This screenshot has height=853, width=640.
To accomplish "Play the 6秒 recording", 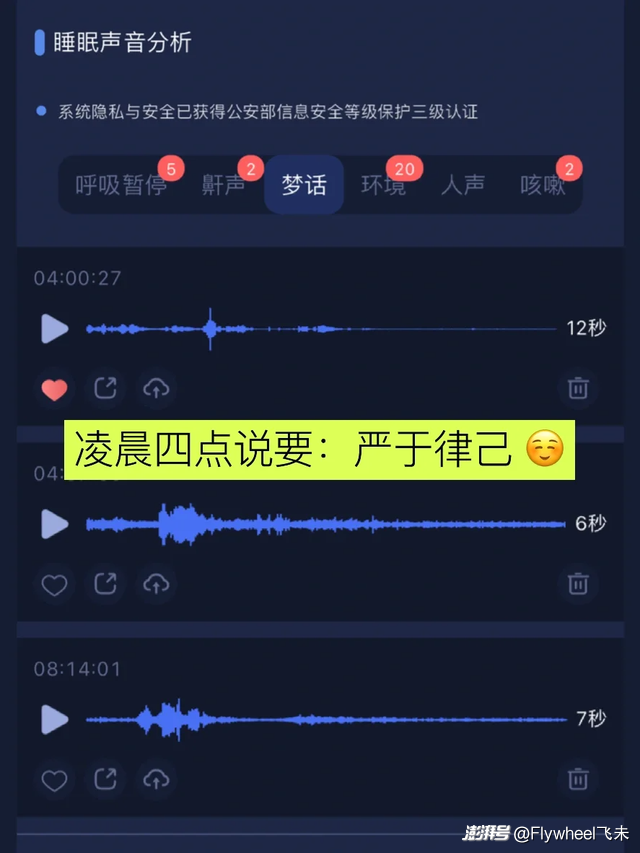I will (x=54, y=523).
